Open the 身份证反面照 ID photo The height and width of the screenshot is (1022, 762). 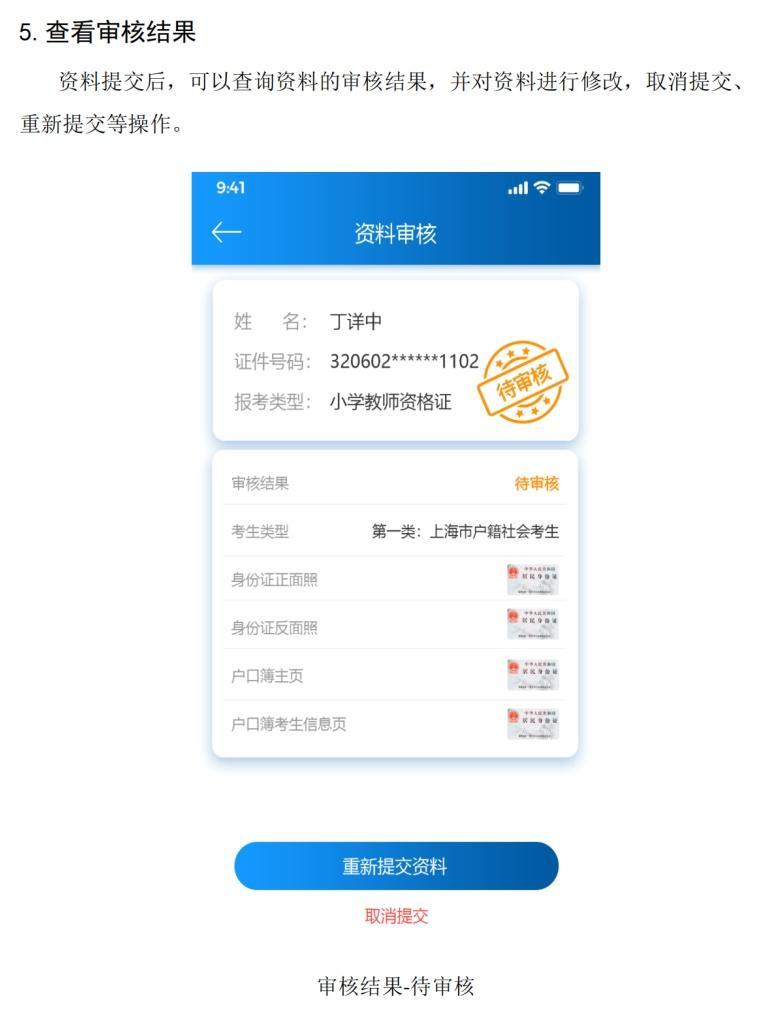(534, 626)
